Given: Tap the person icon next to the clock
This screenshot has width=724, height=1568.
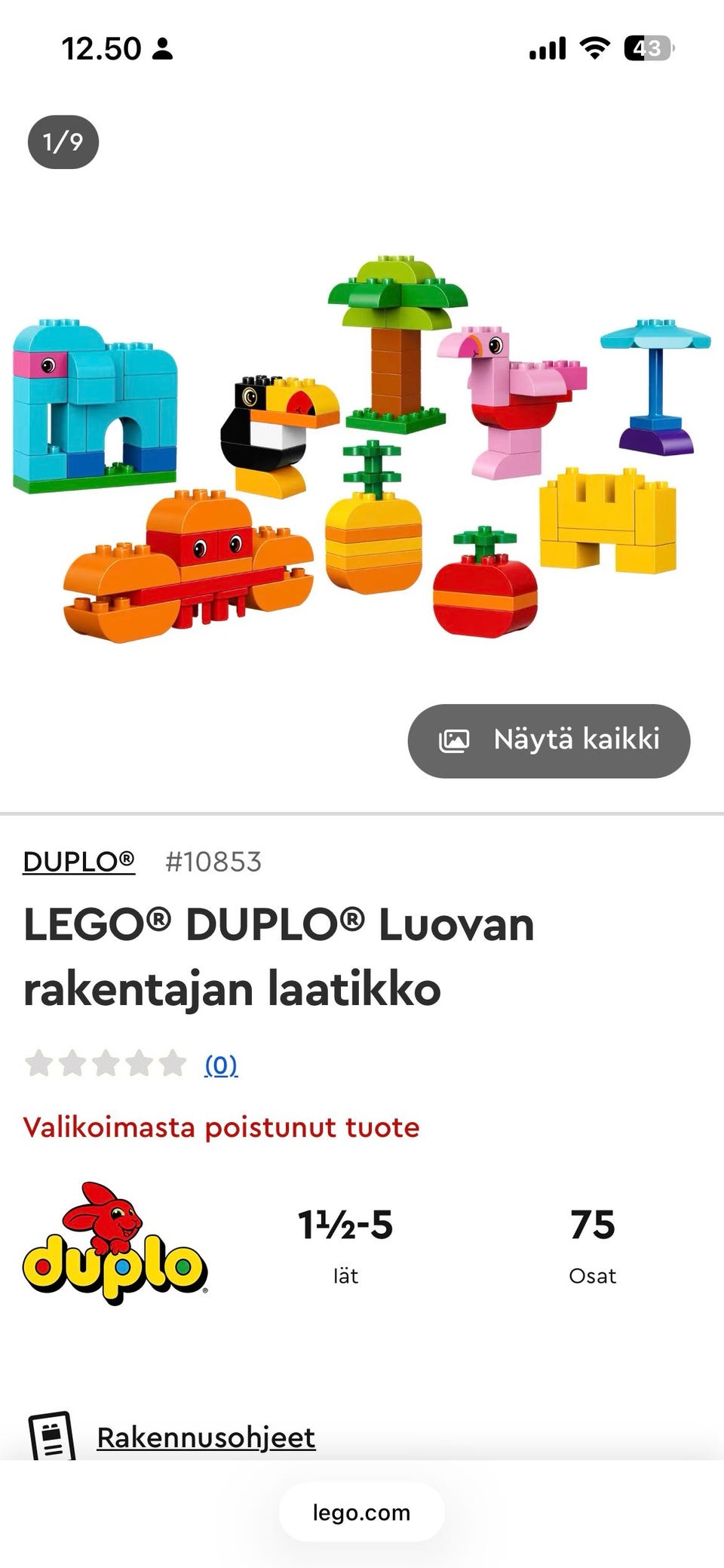Looking at the screenshot, I should click(x=164, y=50).
